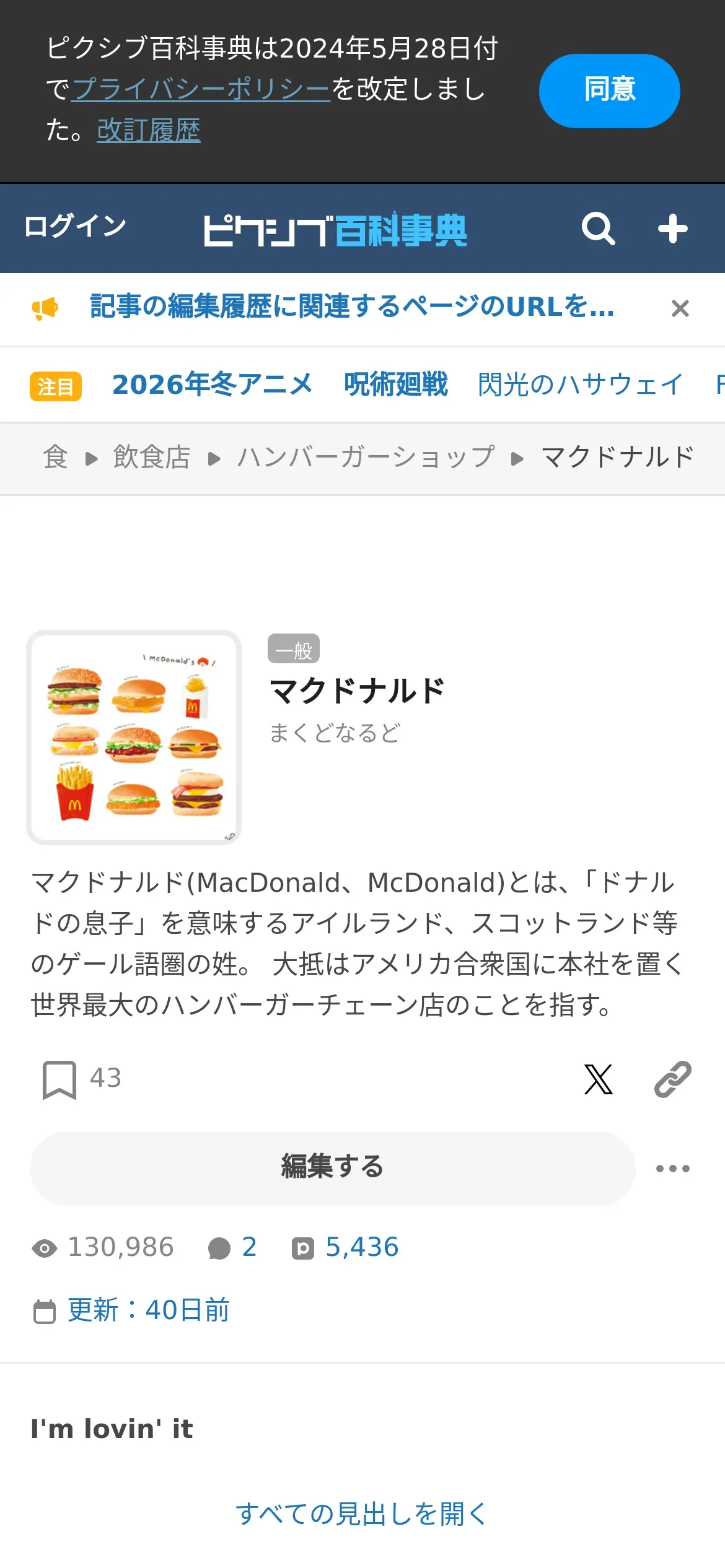The width and height of the screenshot is (725, 1568).
Task: Go to the ハンバーガーショップ breadcrumb
Action: (x=366, y=458)
